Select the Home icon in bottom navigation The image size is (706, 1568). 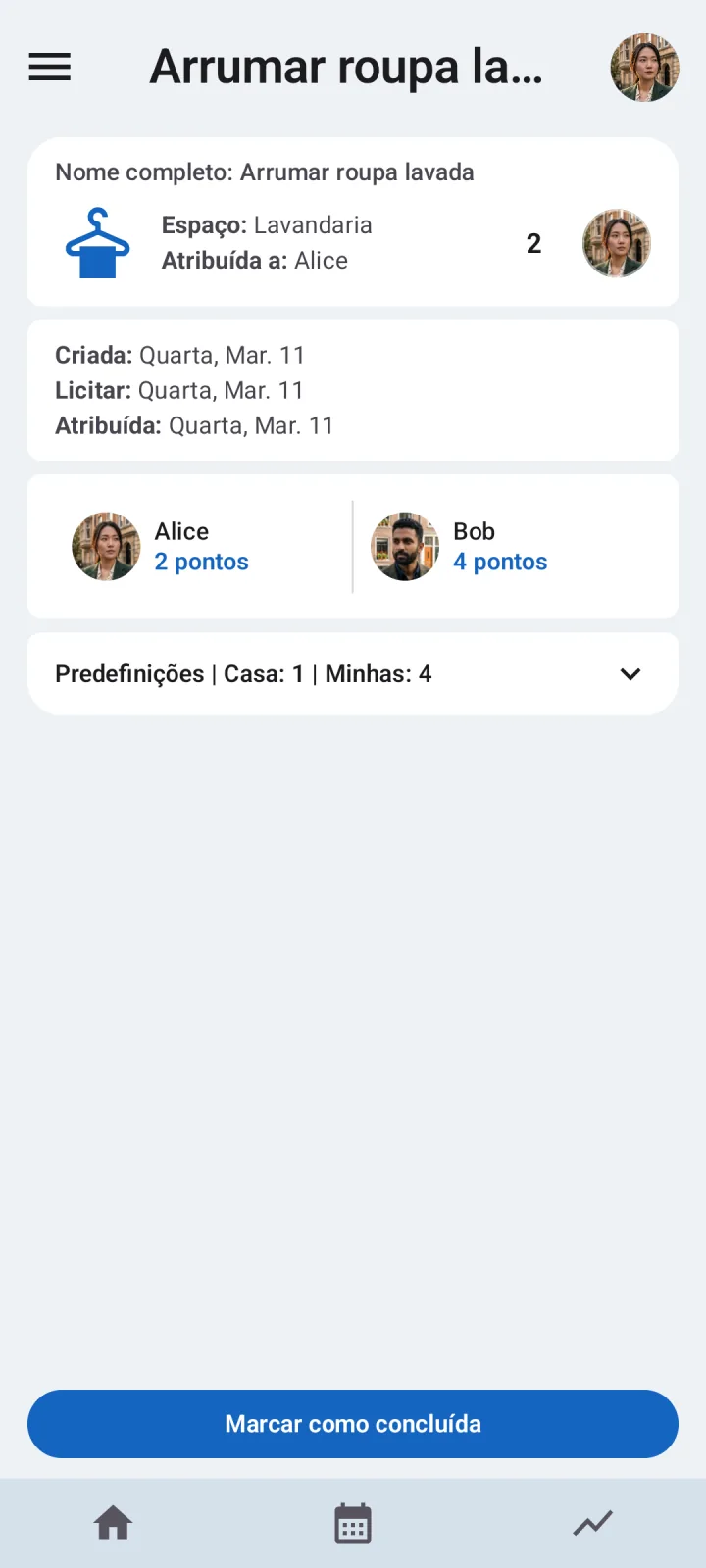(113, 1522)
